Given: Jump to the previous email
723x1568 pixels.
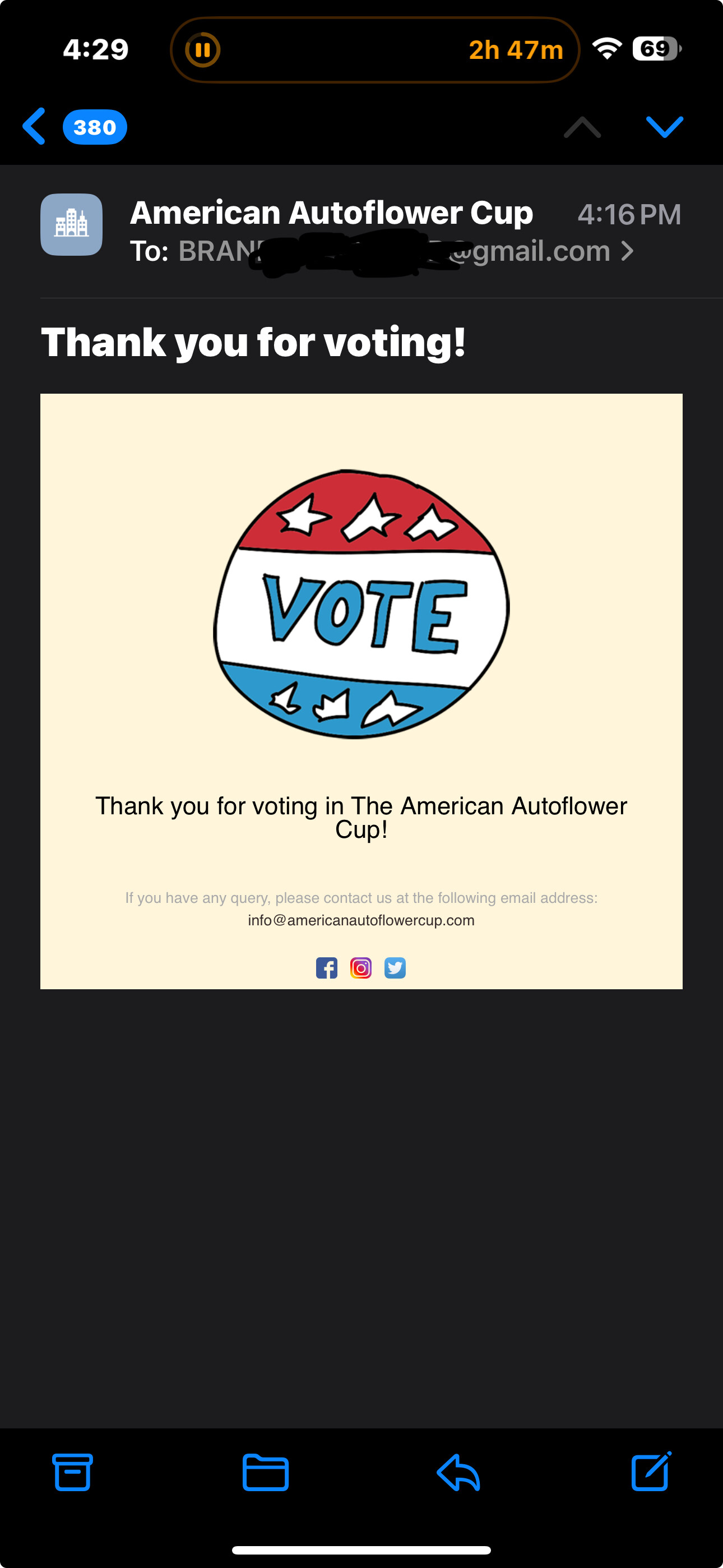Looking at the screenshot, I should tap(582, 127).
